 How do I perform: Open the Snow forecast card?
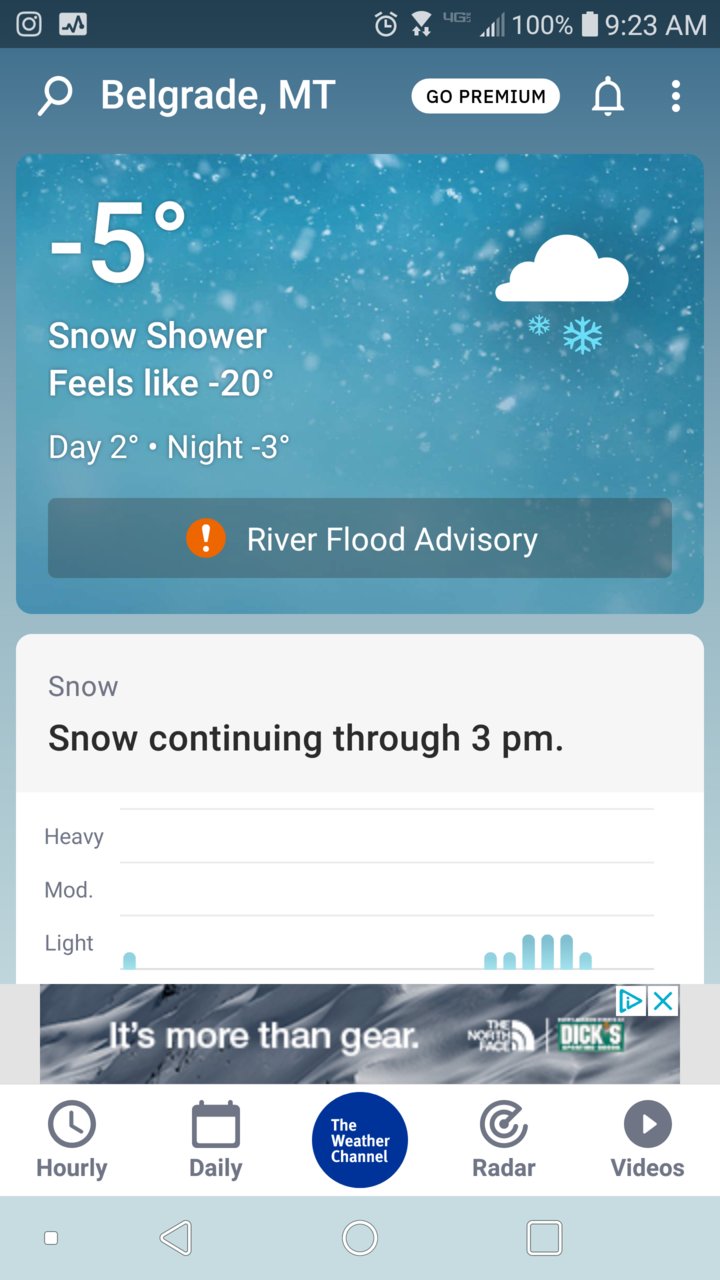pos(360,808)
